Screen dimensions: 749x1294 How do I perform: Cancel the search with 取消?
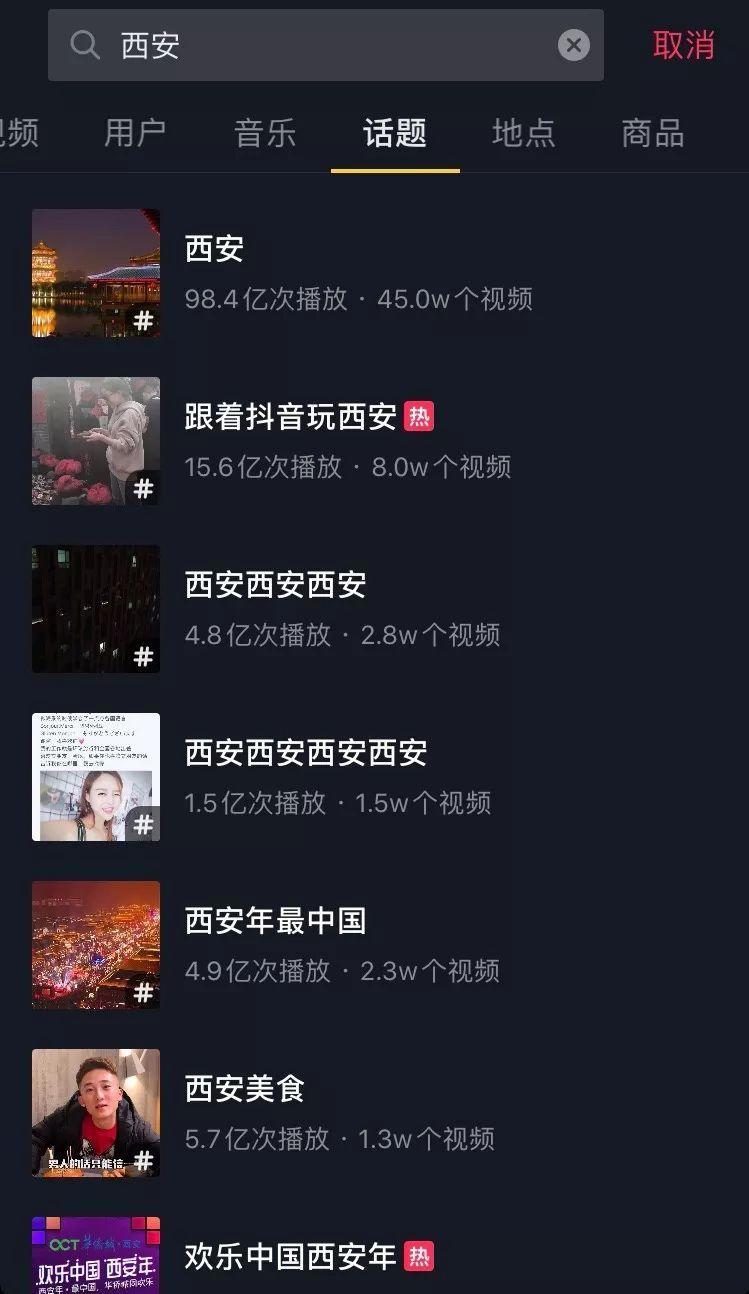(684, 45)
